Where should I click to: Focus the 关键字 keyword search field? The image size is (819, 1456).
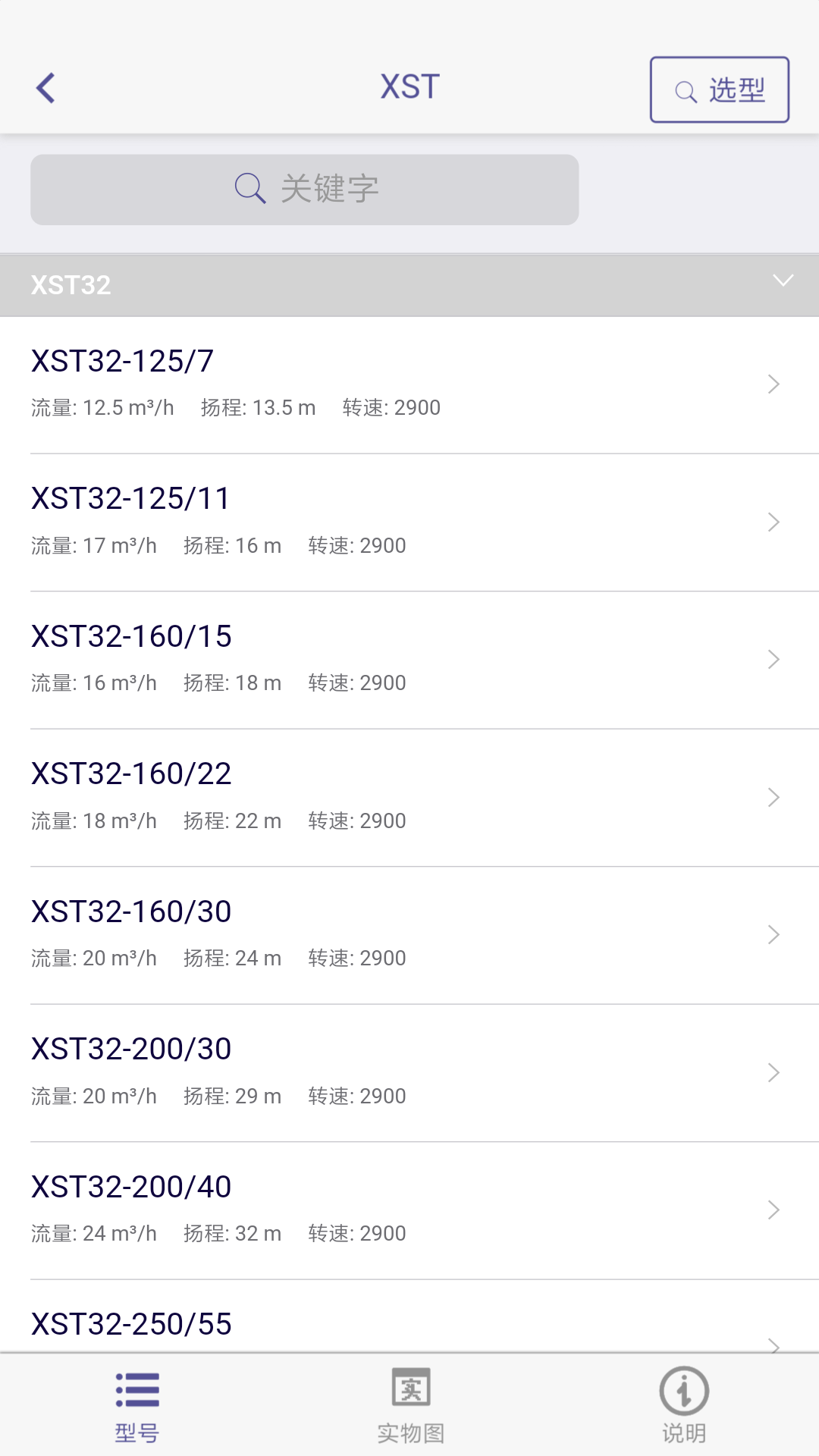click(305, 190)
